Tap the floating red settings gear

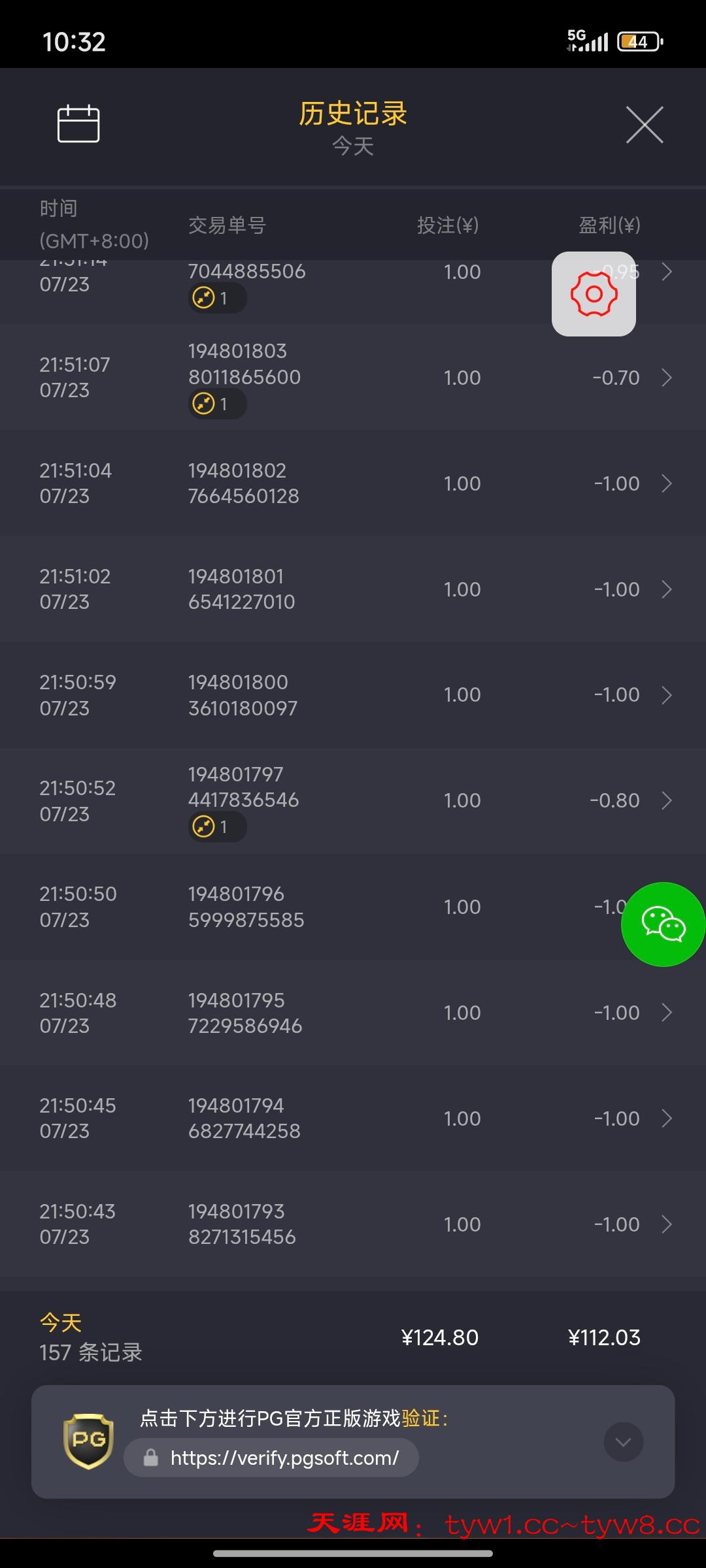pos(594,294)
